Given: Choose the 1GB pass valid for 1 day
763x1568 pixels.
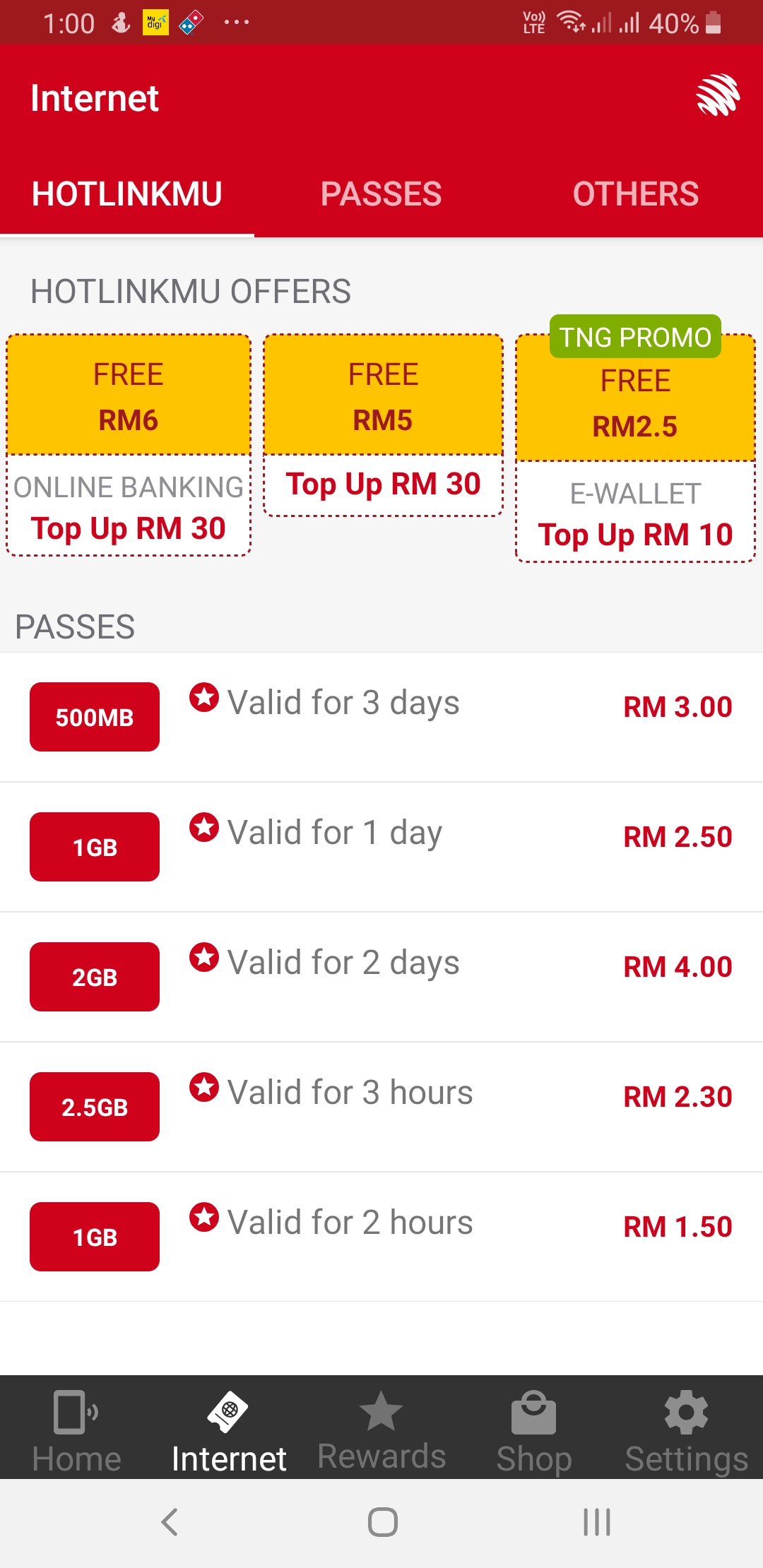Looking at the screenshot, I should click(381, 847).
